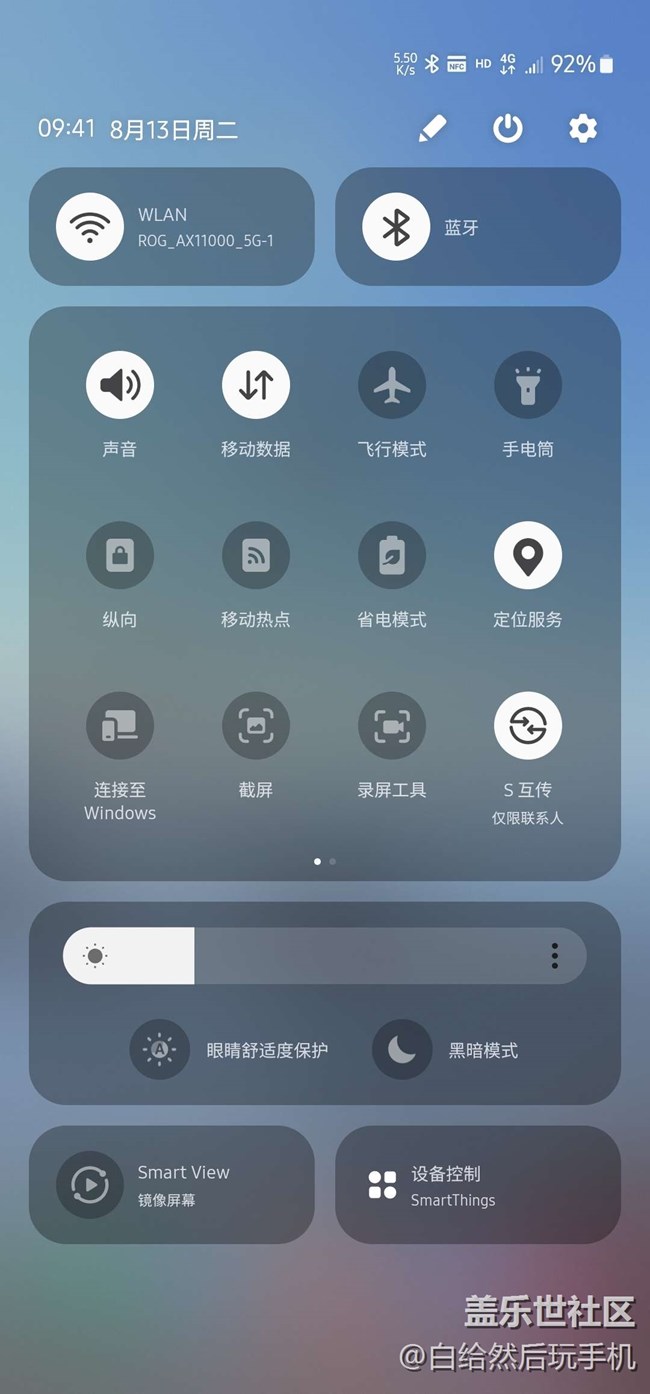The height and width of the screenshot is (1394, 650).
Task: Open Smart View 镜像屏幕
Action: click(x=90, y=1185)
